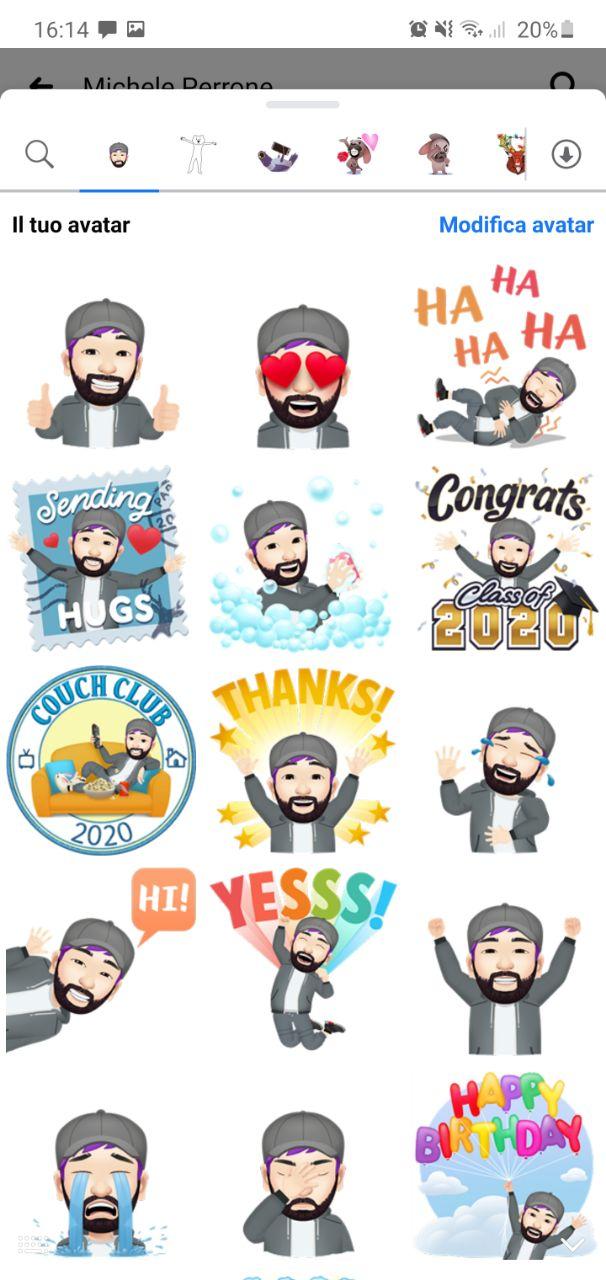
Task: Pick the HI! speech bubble sticker
Action: click(101, 960)
